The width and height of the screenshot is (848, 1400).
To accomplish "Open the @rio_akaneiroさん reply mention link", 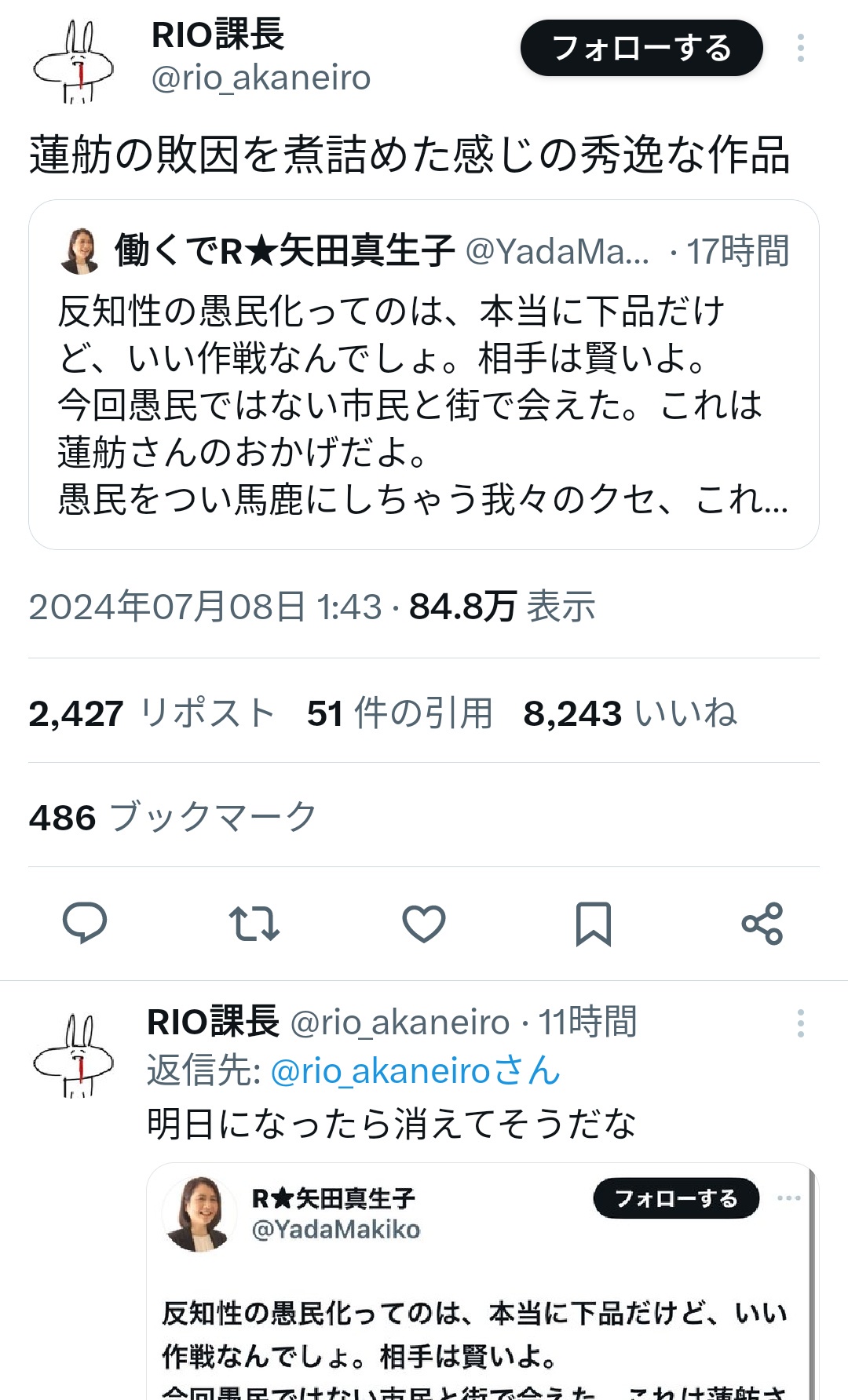I will click(x=415, y=1071).
